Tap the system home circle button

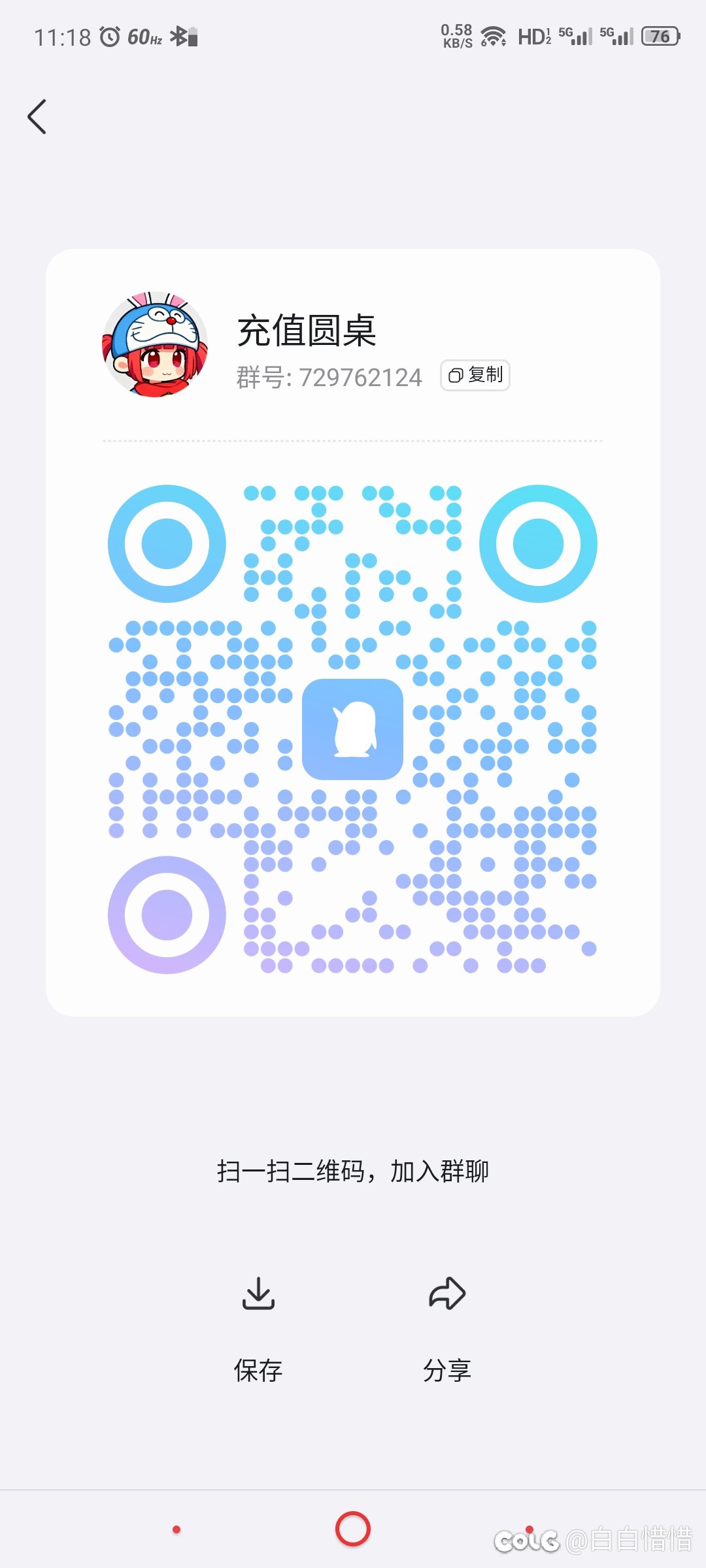tap(353, 1529)
